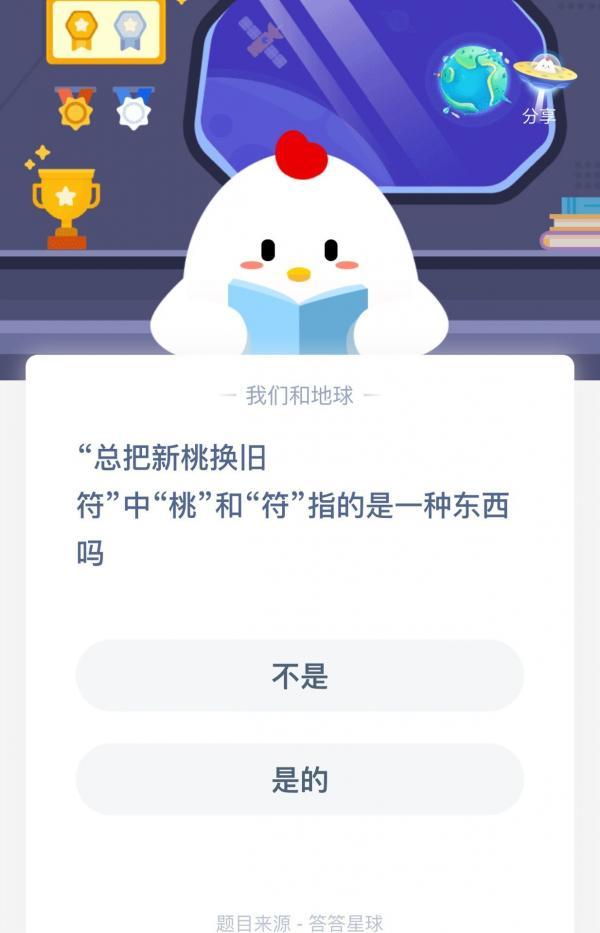Image resolution: width=600 pixels, height=933 pixels.
Task: Select the answer 不是
Action: [299, 676]
